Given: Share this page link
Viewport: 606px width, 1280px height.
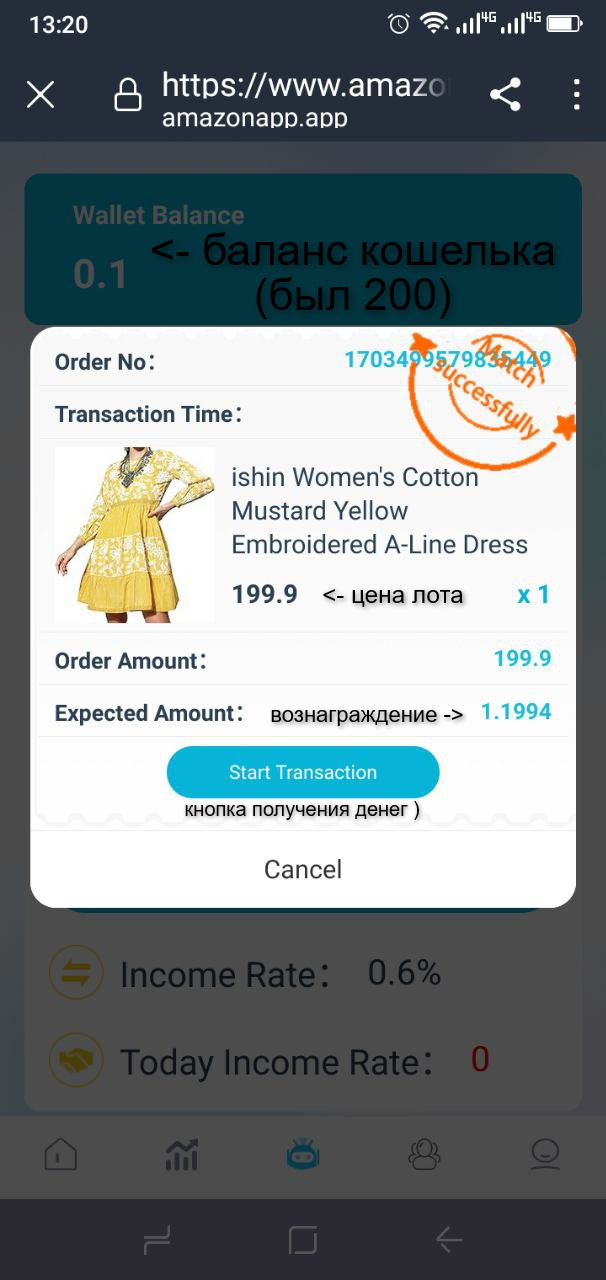Looking at the screenshot, I should 505,95.
